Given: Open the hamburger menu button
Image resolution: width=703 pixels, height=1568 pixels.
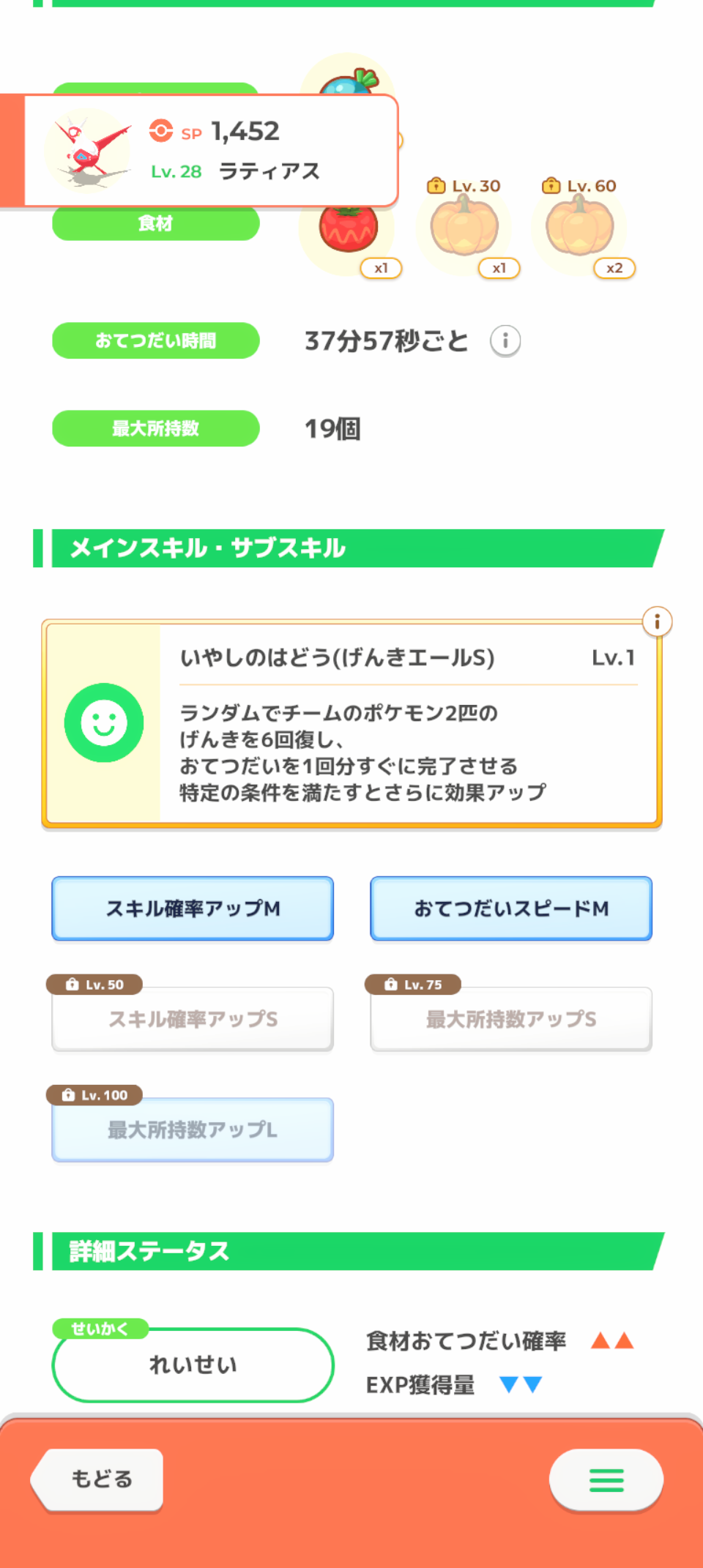Looking at the screenshot, I should click(x=606, y=1479).
